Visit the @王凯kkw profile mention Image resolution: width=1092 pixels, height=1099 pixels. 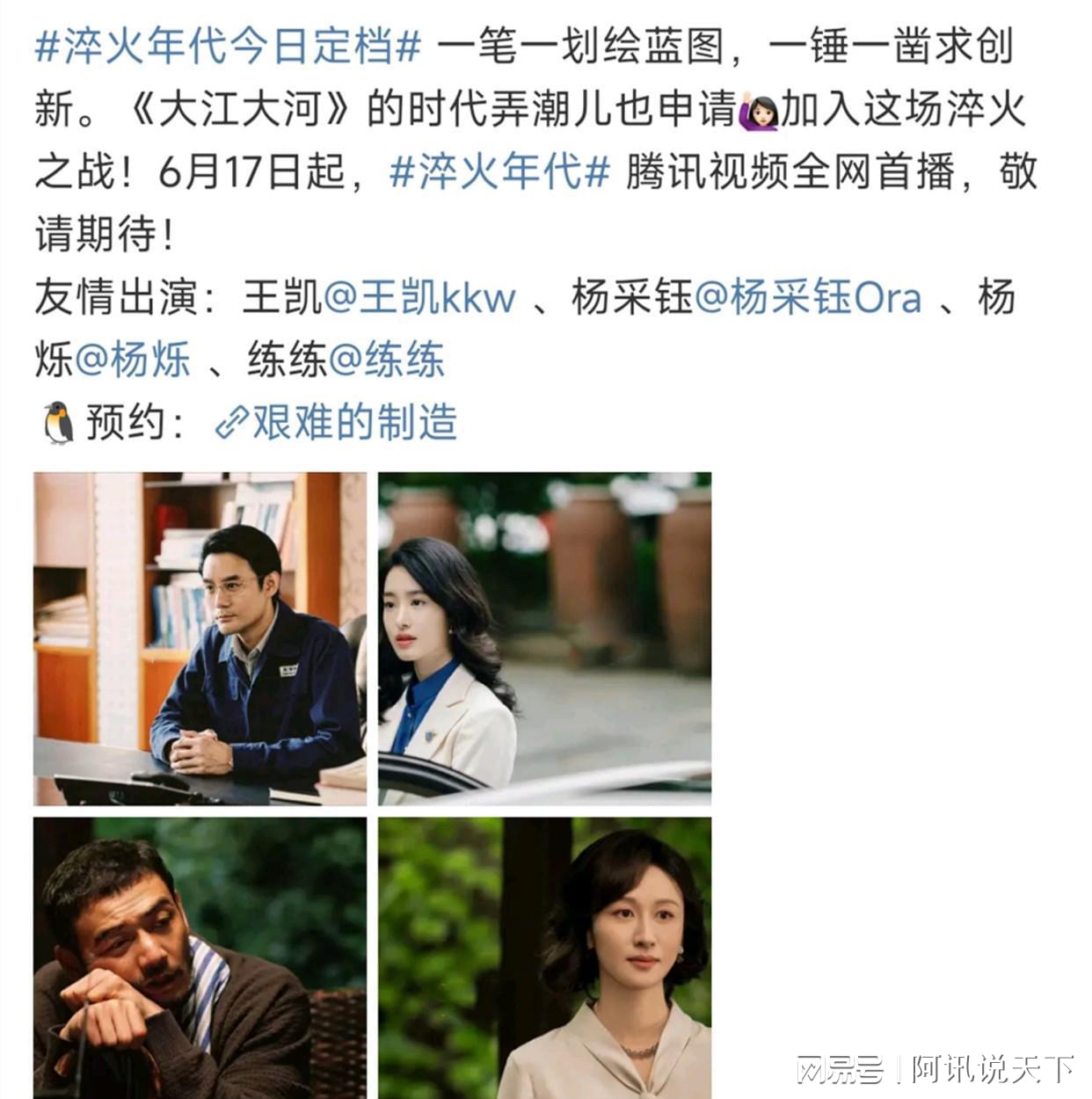tap(419, 297)
